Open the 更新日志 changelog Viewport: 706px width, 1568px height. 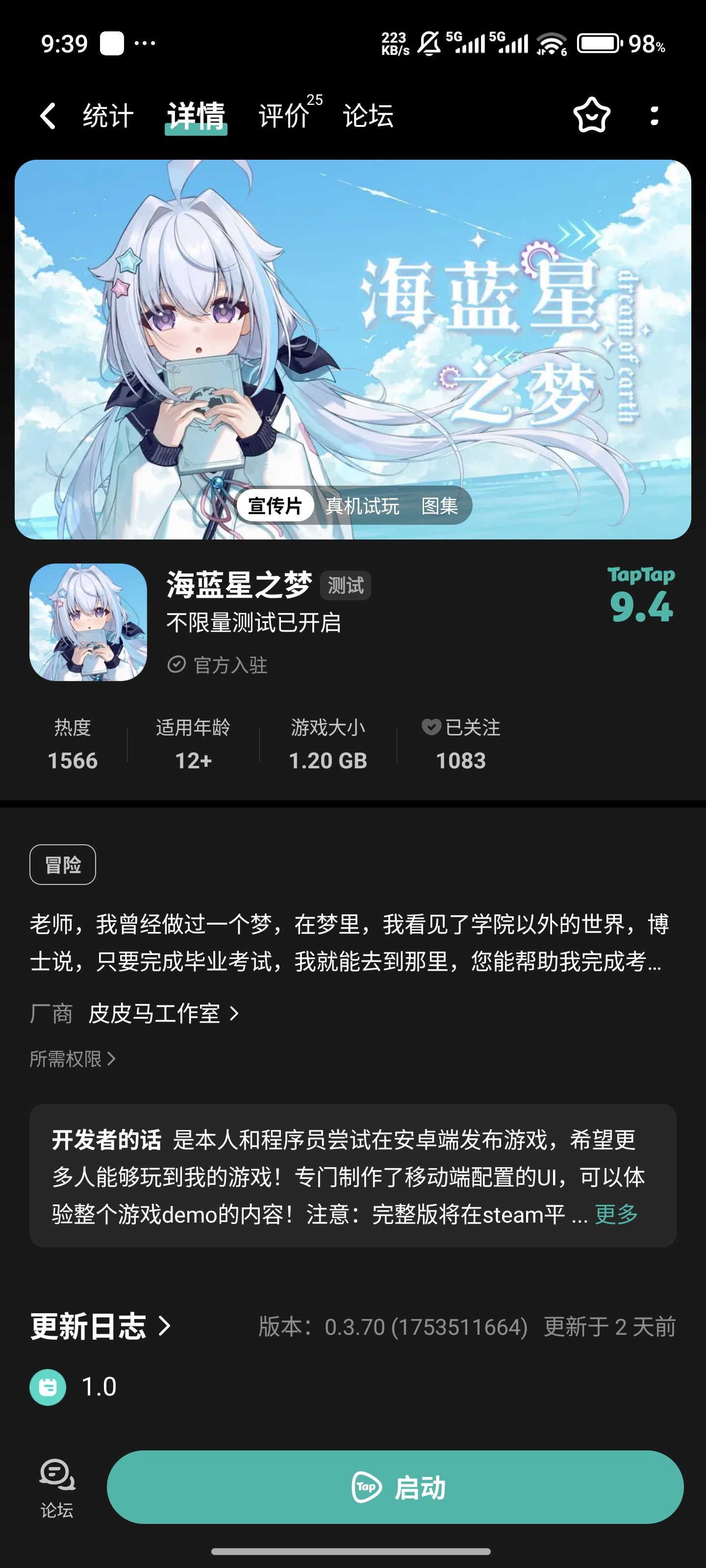pyautogui.click(x=101, y=1326)
